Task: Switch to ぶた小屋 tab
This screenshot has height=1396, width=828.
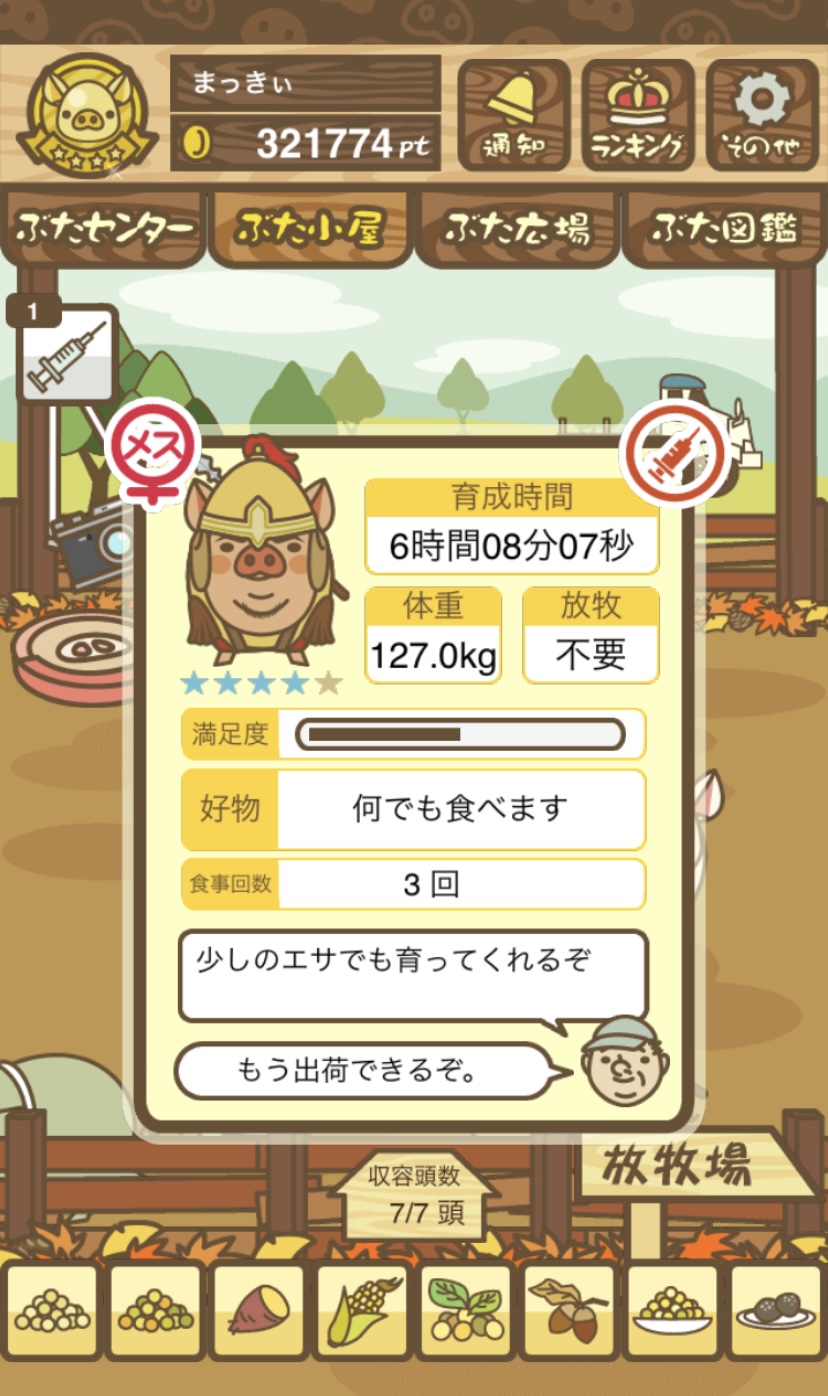Action: pos(310,229)
